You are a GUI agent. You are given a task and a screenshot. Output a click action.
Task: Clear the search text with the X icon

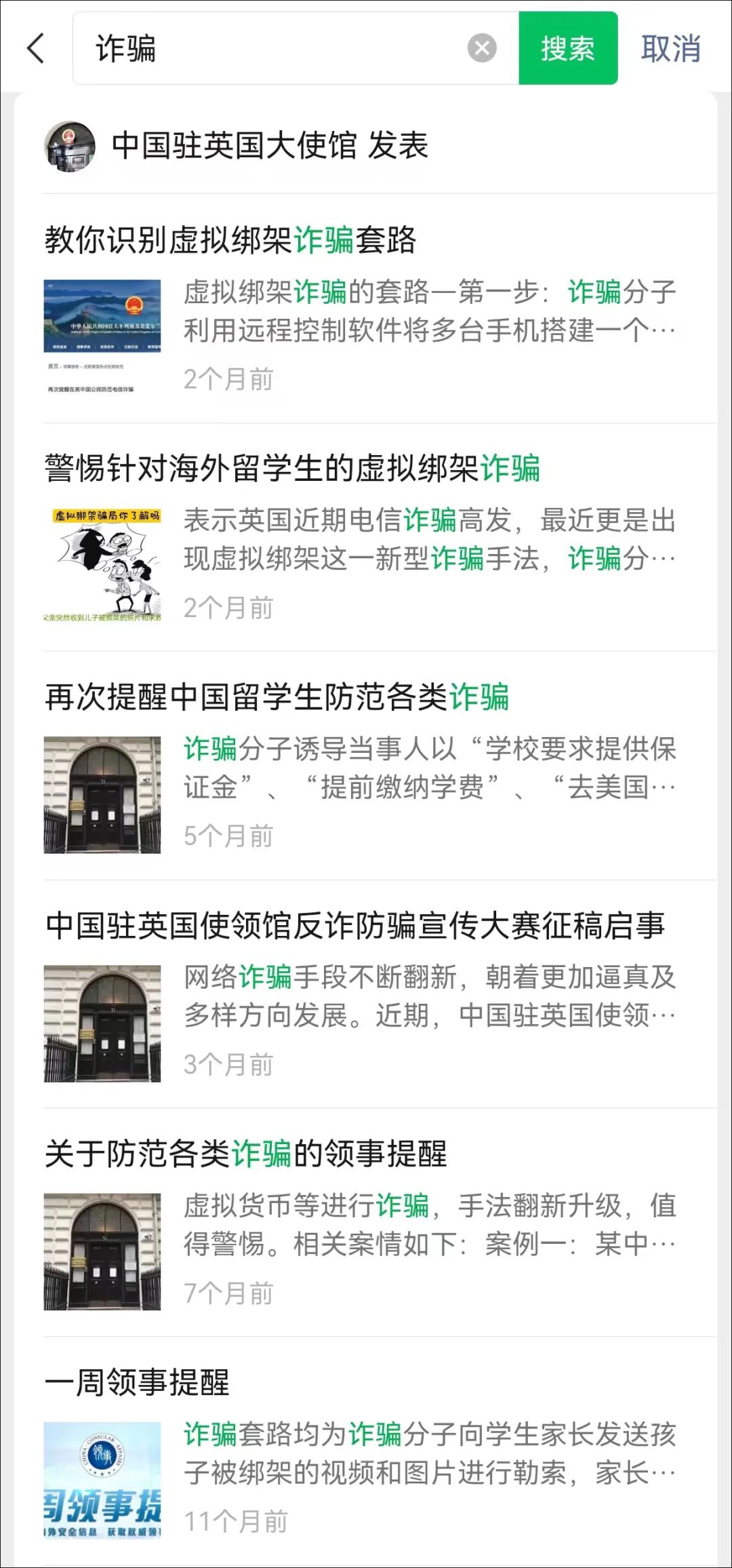[x=482, y=49]
